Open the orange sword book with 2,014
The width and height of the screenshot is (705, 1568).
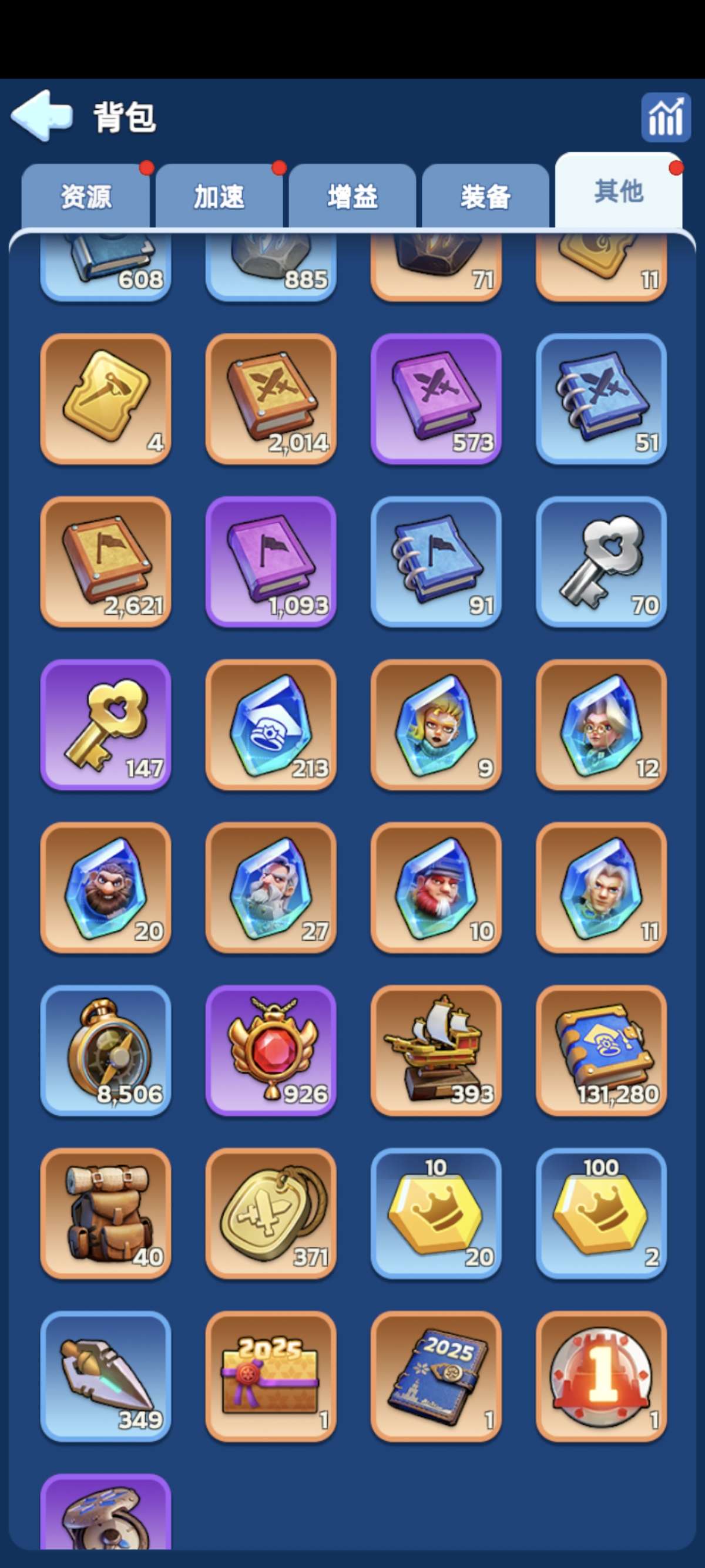[x=271, y=399]
